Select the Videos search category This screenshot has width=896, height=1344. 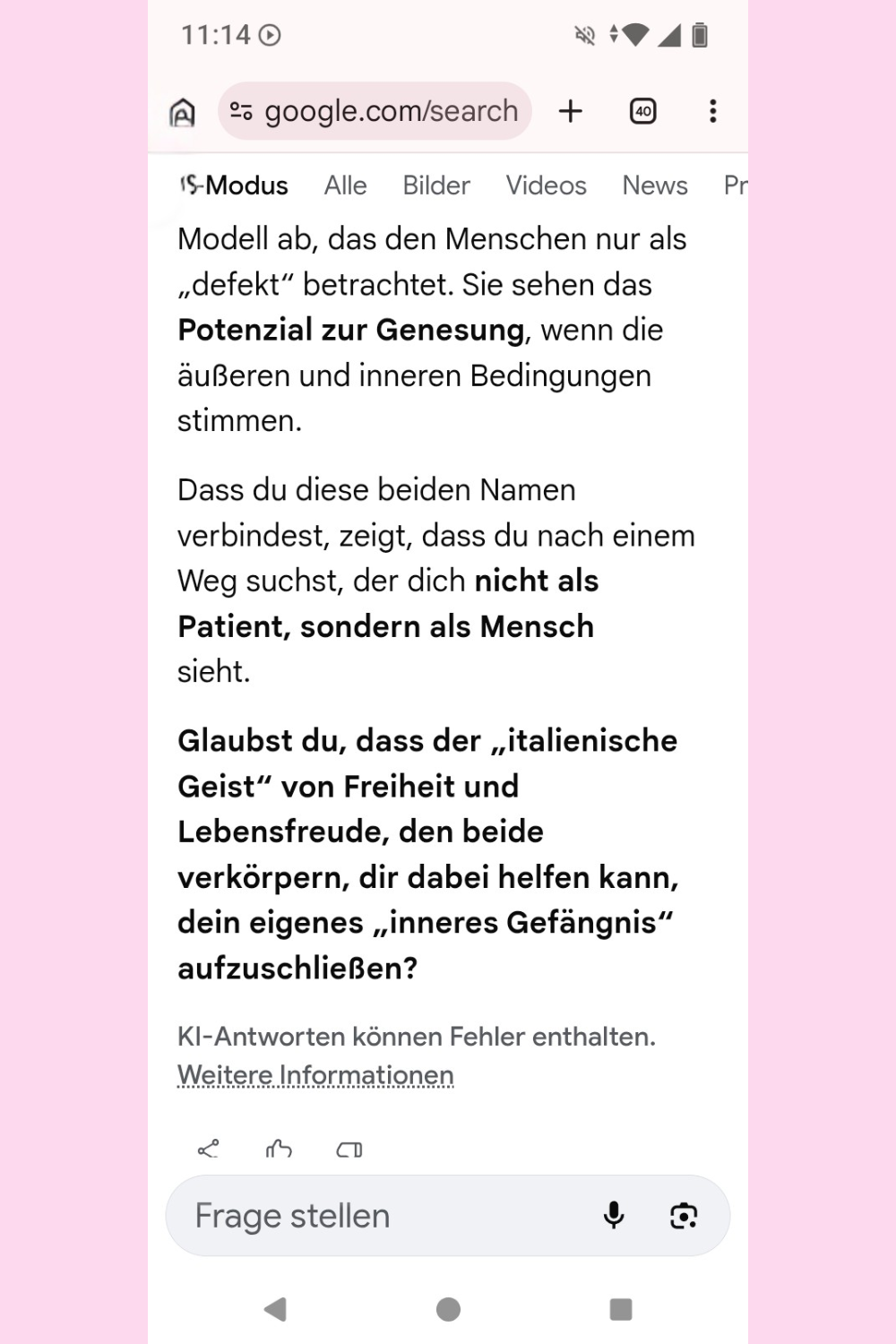tap(547, 185)
